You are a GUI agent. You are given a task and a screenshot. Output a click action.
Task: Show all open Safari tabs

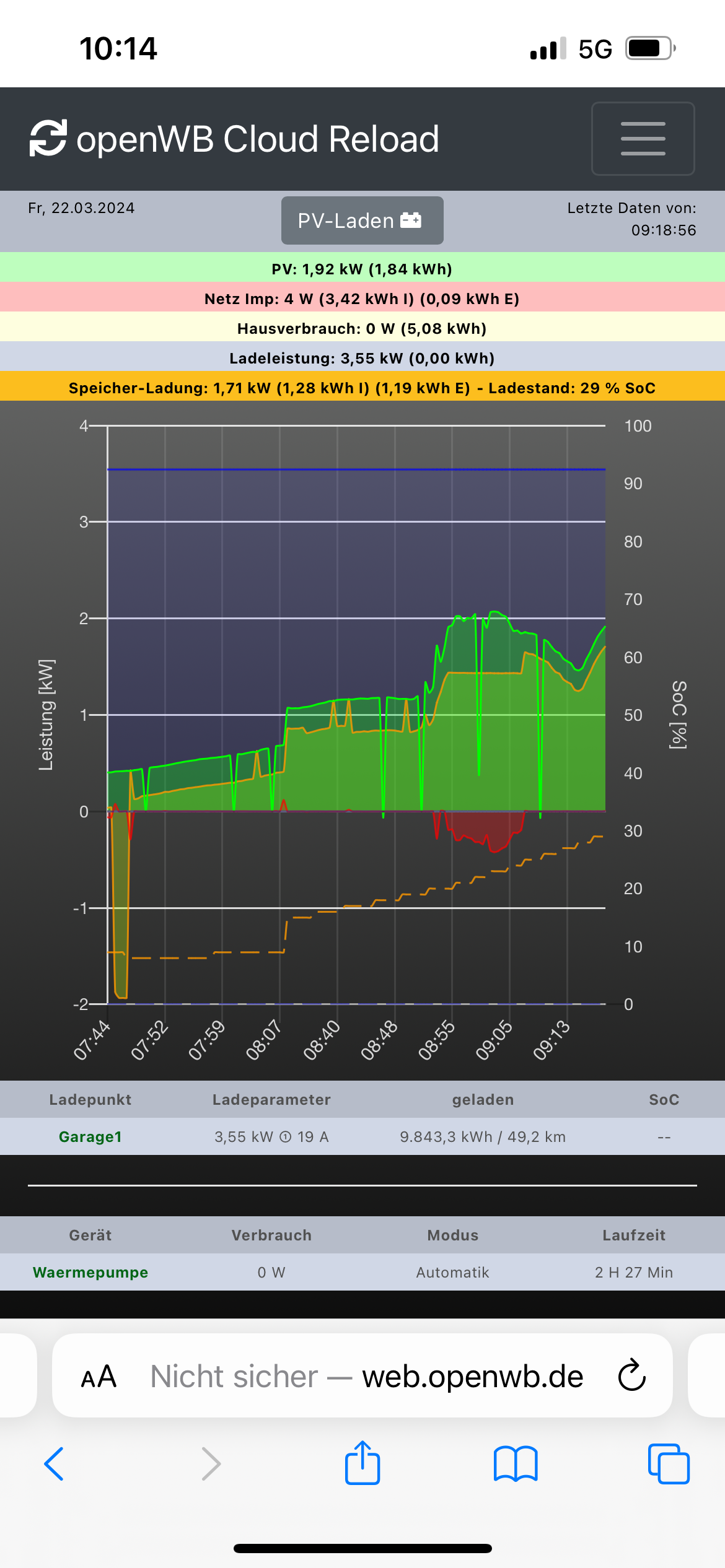point(668,1464)
